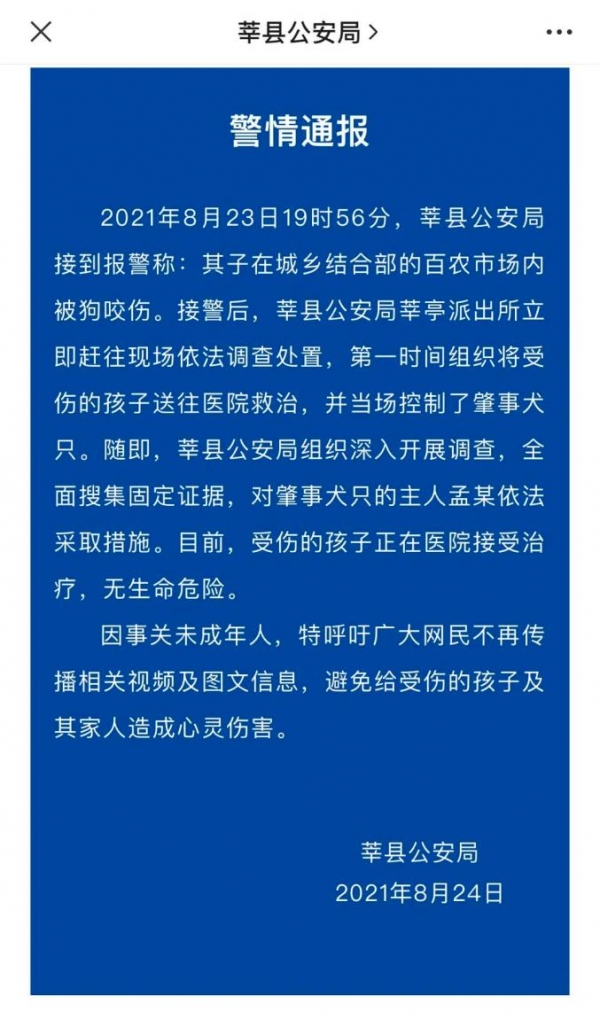
Task: Open the 警情通报 notice image
Action: [300, 531]
